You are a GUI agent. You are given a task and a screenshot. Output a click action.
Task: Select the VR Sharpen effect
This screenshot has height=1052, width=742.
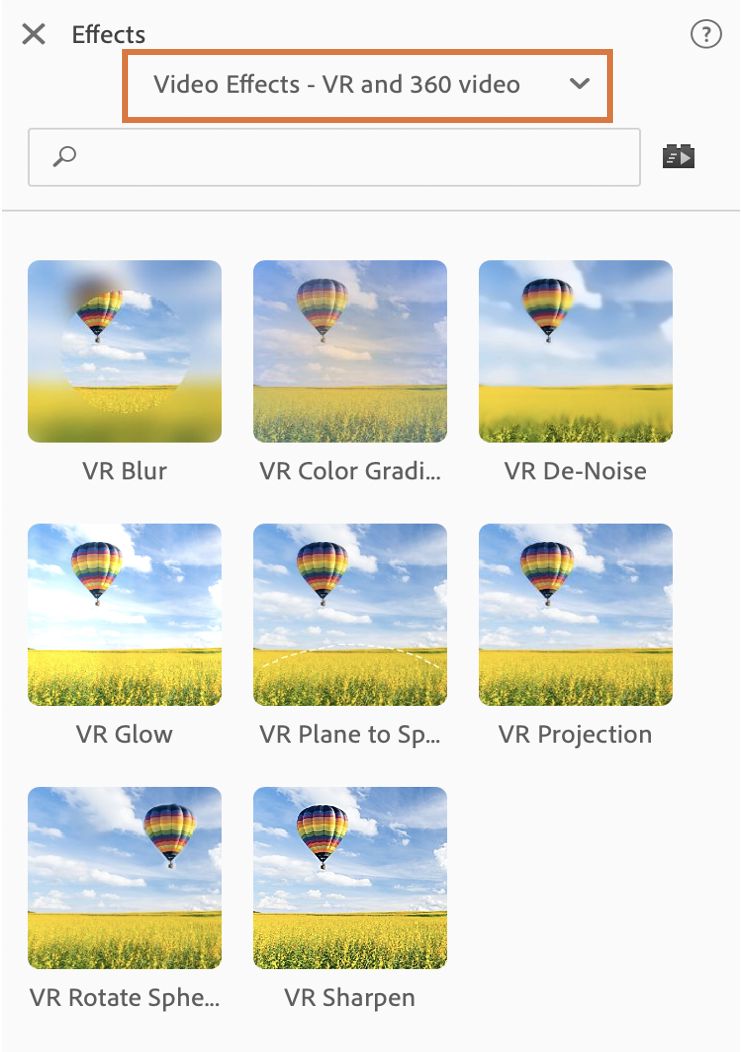click(x=350, y=877)
